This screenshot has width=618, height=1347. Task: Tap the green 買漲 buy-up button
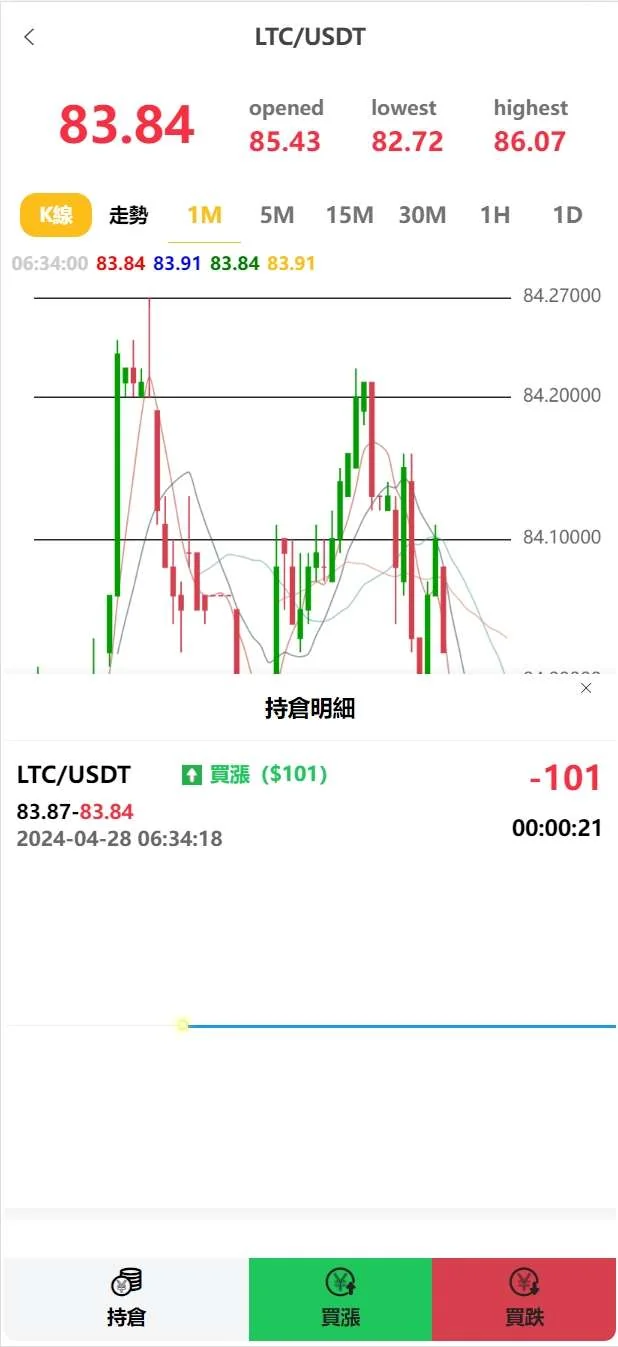(x=340, y=1298)
